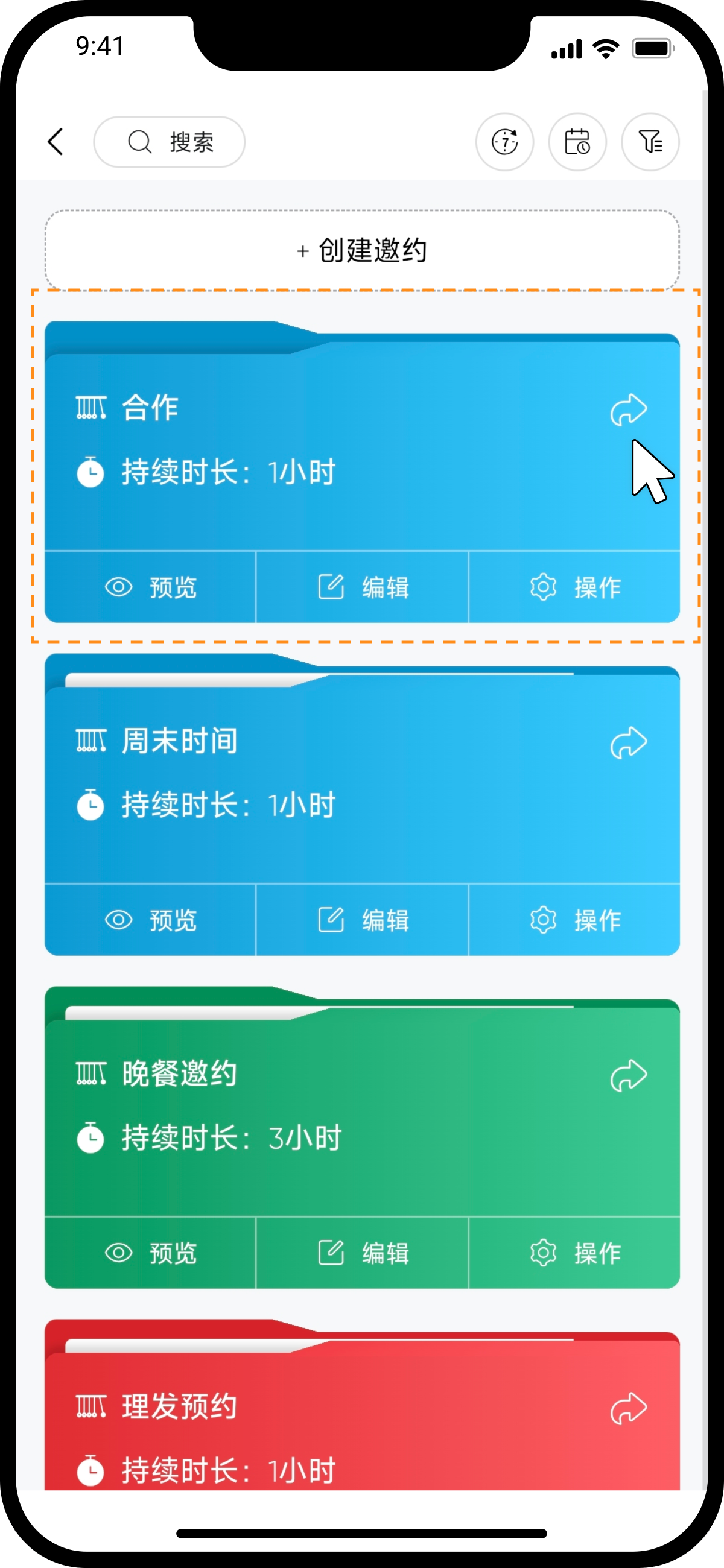
Task: Open the filter list icon
Action: pos(650,142)
